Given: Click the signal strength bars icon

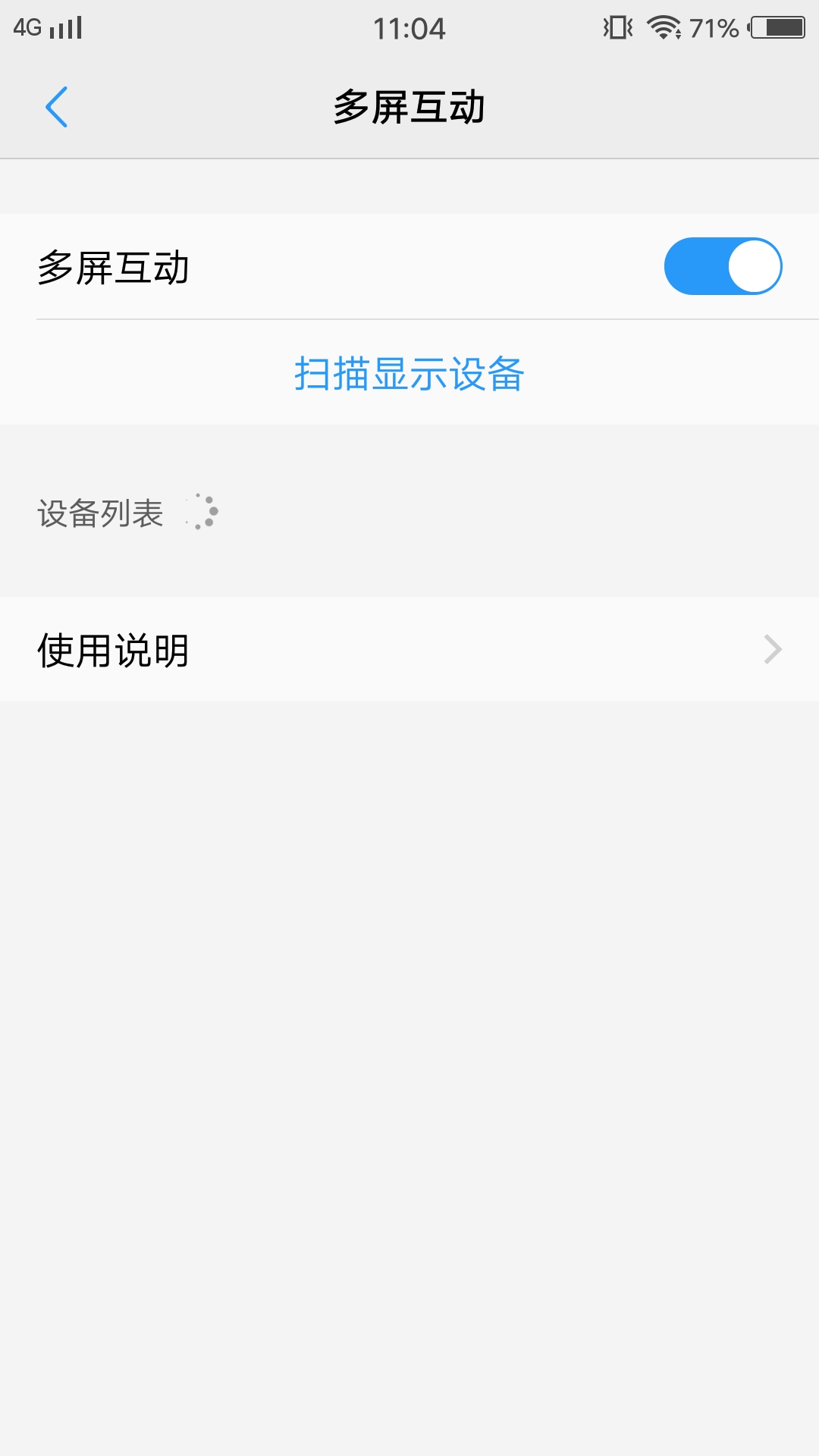Looking at the screenshot, I should pos(64,26).
